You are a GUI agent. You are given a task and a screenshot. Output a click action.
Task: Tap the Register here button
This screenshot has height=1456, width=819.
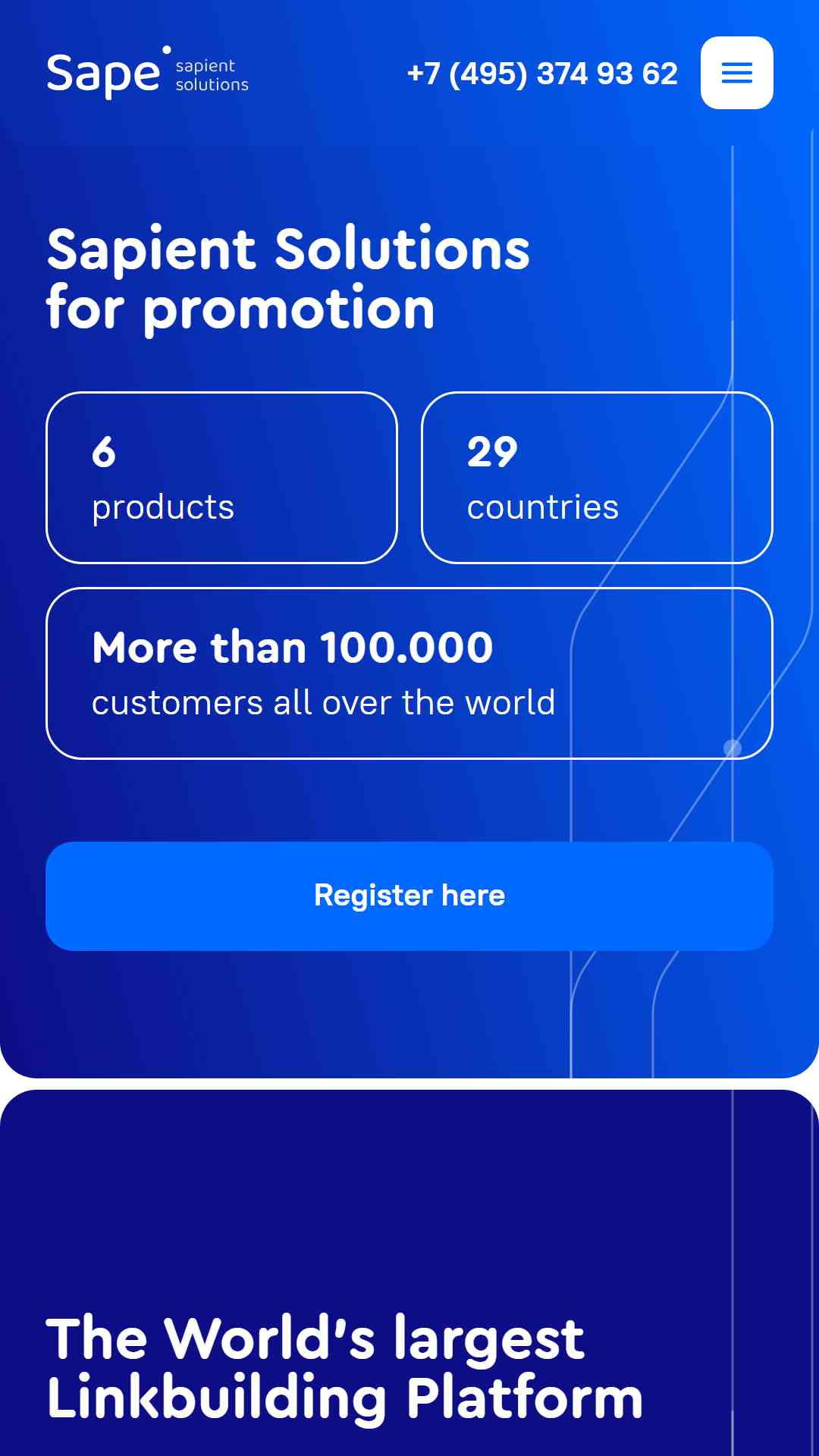click(x=409, y=896)
